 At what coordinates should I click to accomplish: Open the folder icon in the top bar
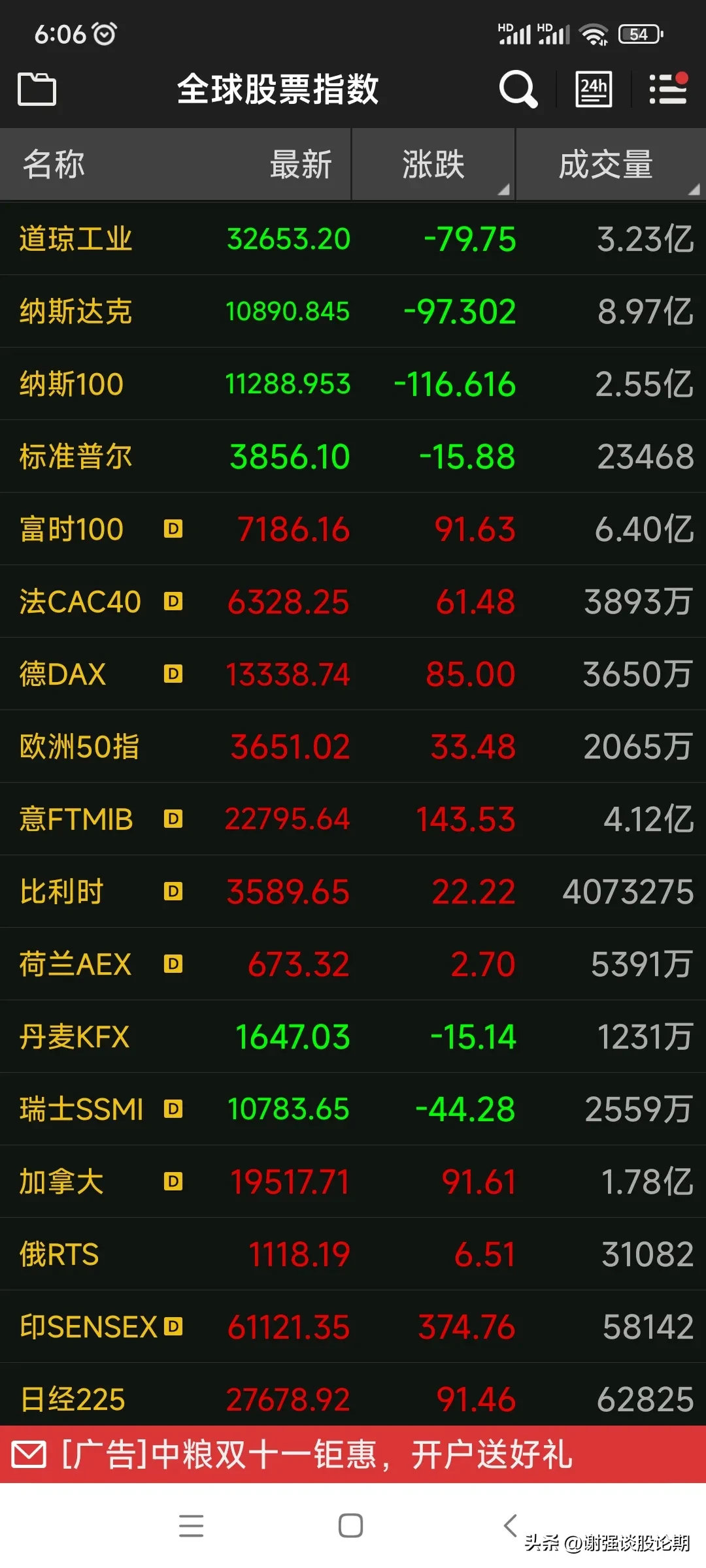tap(37, 89)
